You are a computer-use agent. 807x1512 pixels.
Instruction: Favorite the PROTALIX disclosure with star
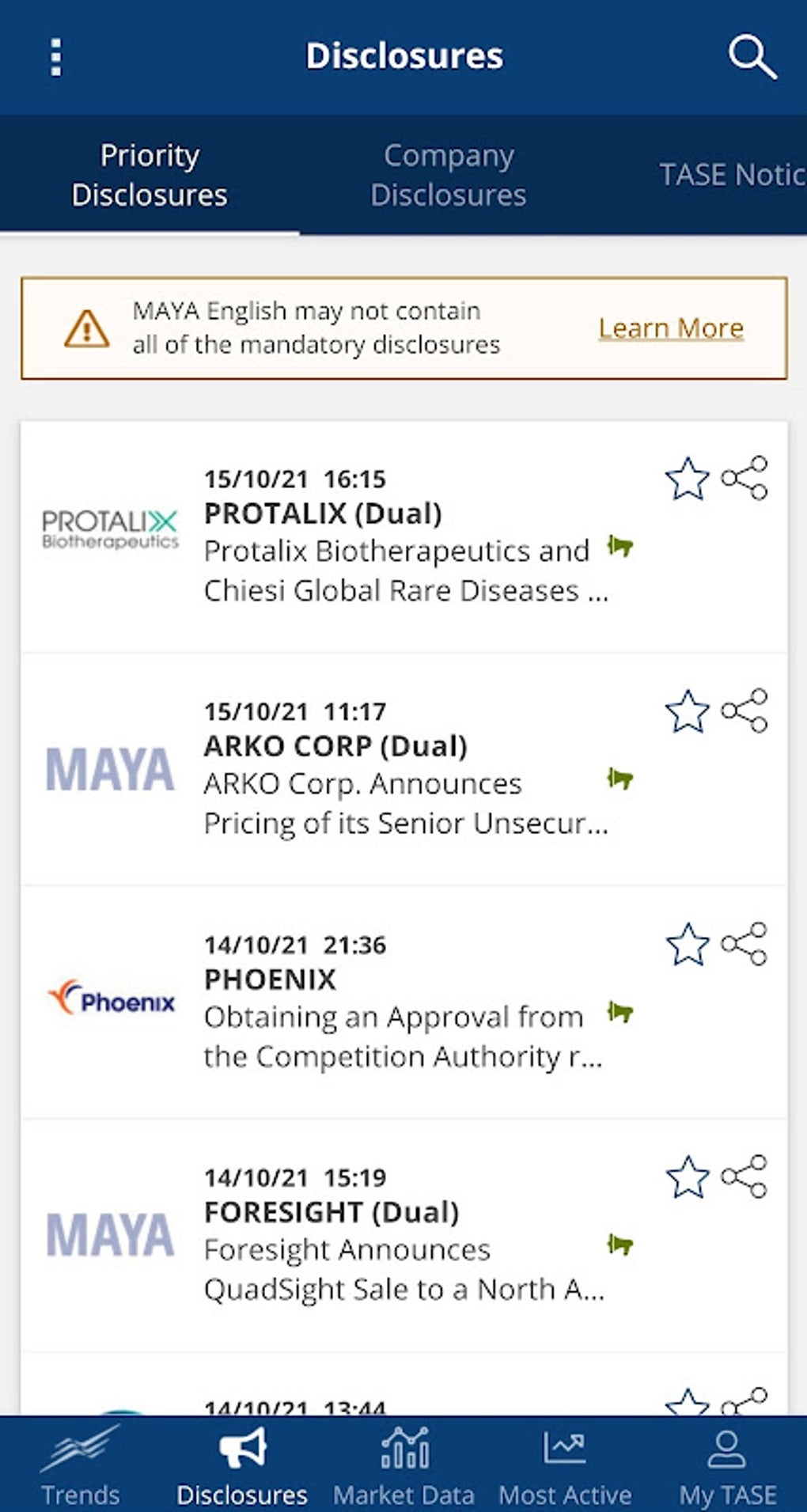688,479
